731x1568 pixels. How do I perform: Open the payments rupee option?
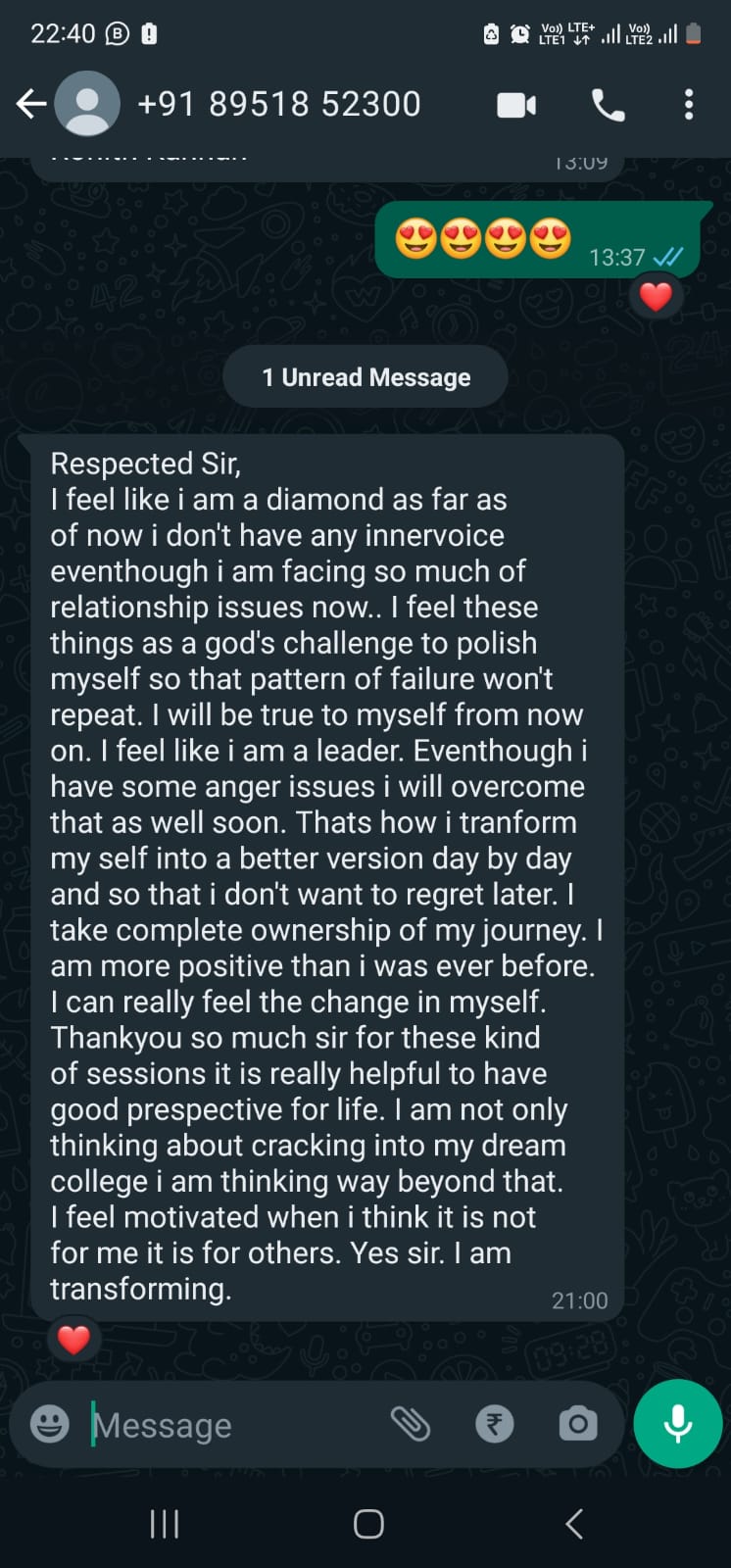tap(495, 1424)
